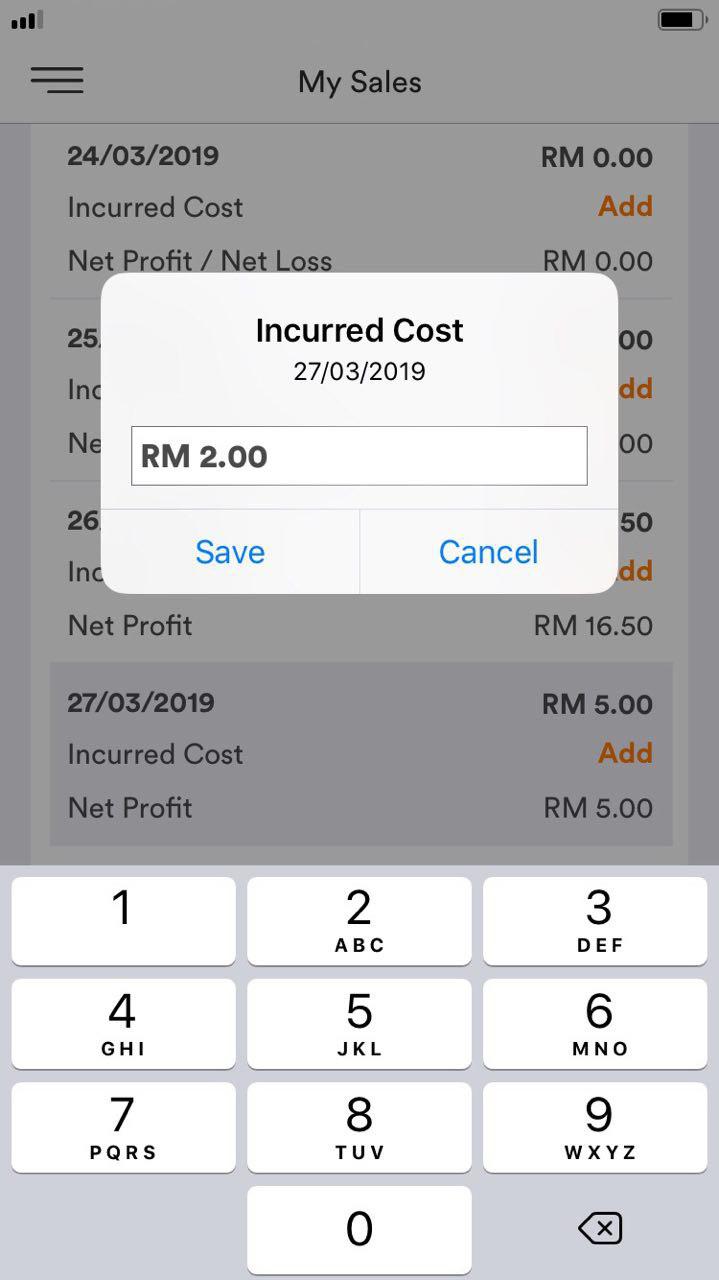The width and height of the screenshot is (719, 1280).
Task: Cancel the incurred cost dialog
Action: coord(488,552)
